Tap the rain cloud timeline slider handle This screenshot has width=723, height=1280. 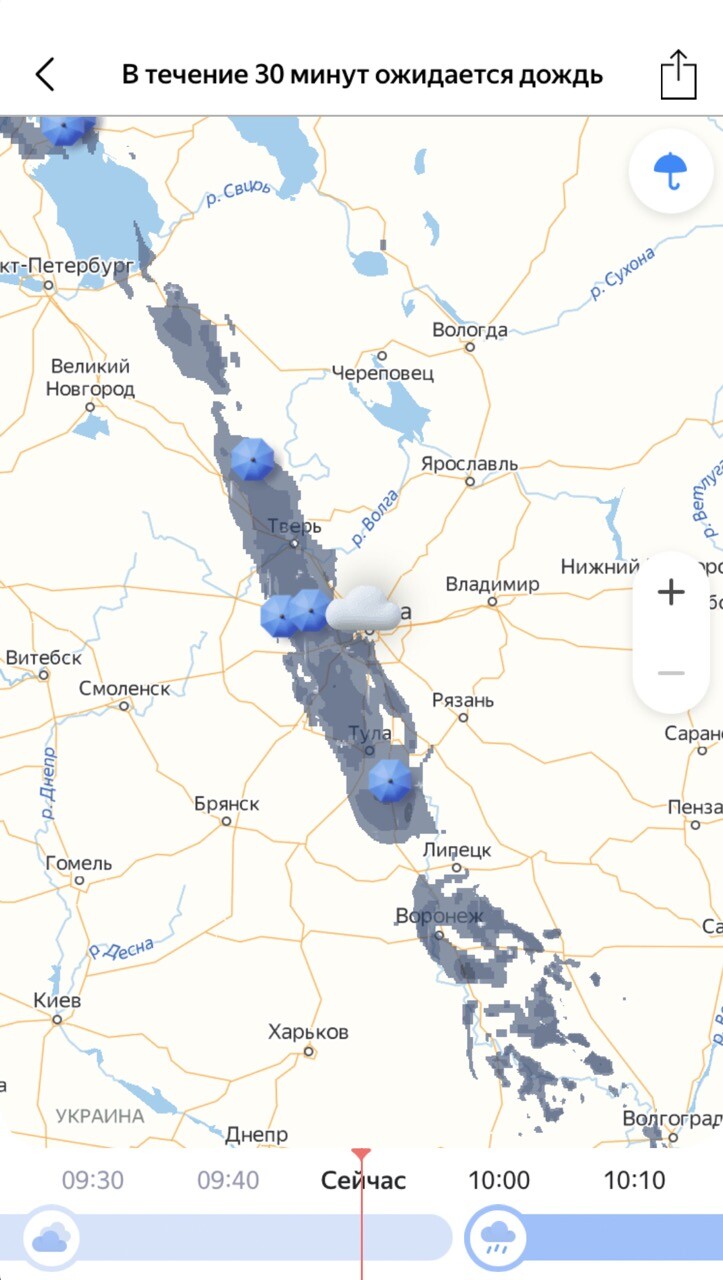pos(498,1240)
